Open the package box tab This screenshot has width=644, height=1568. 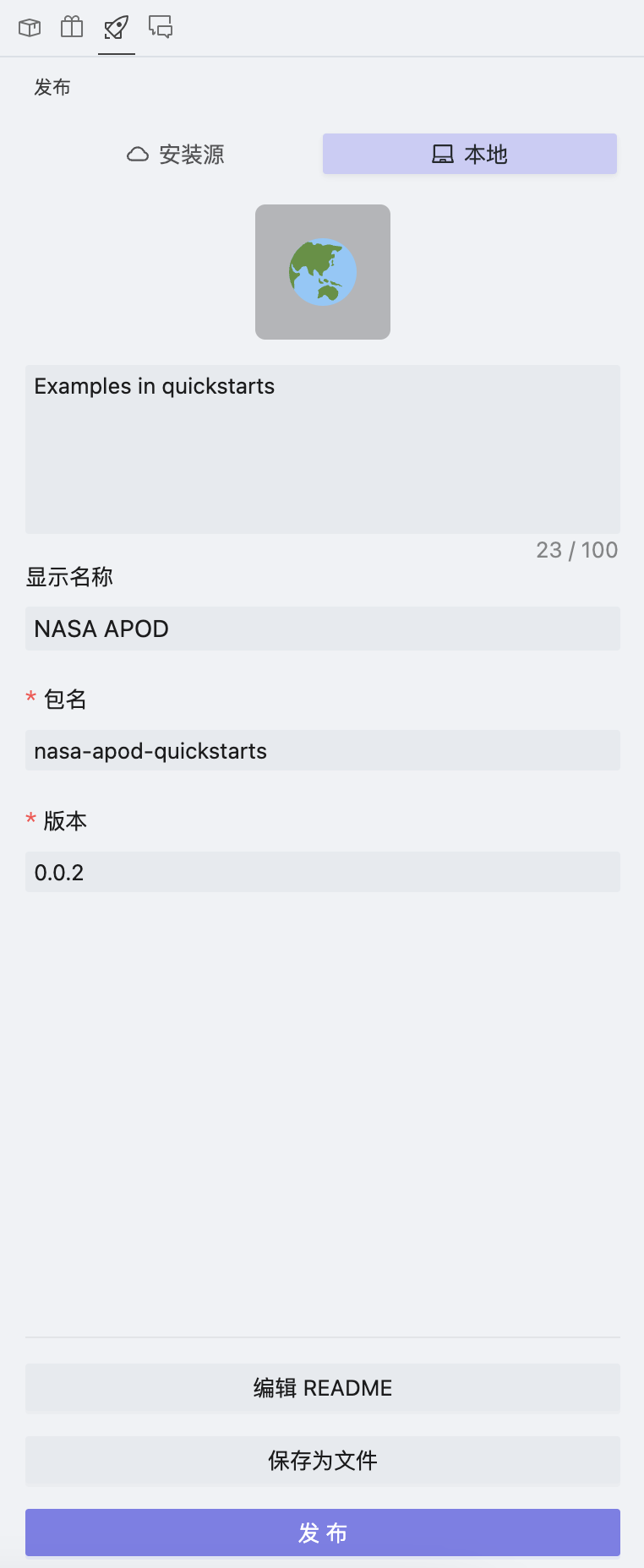pos(30,28)
